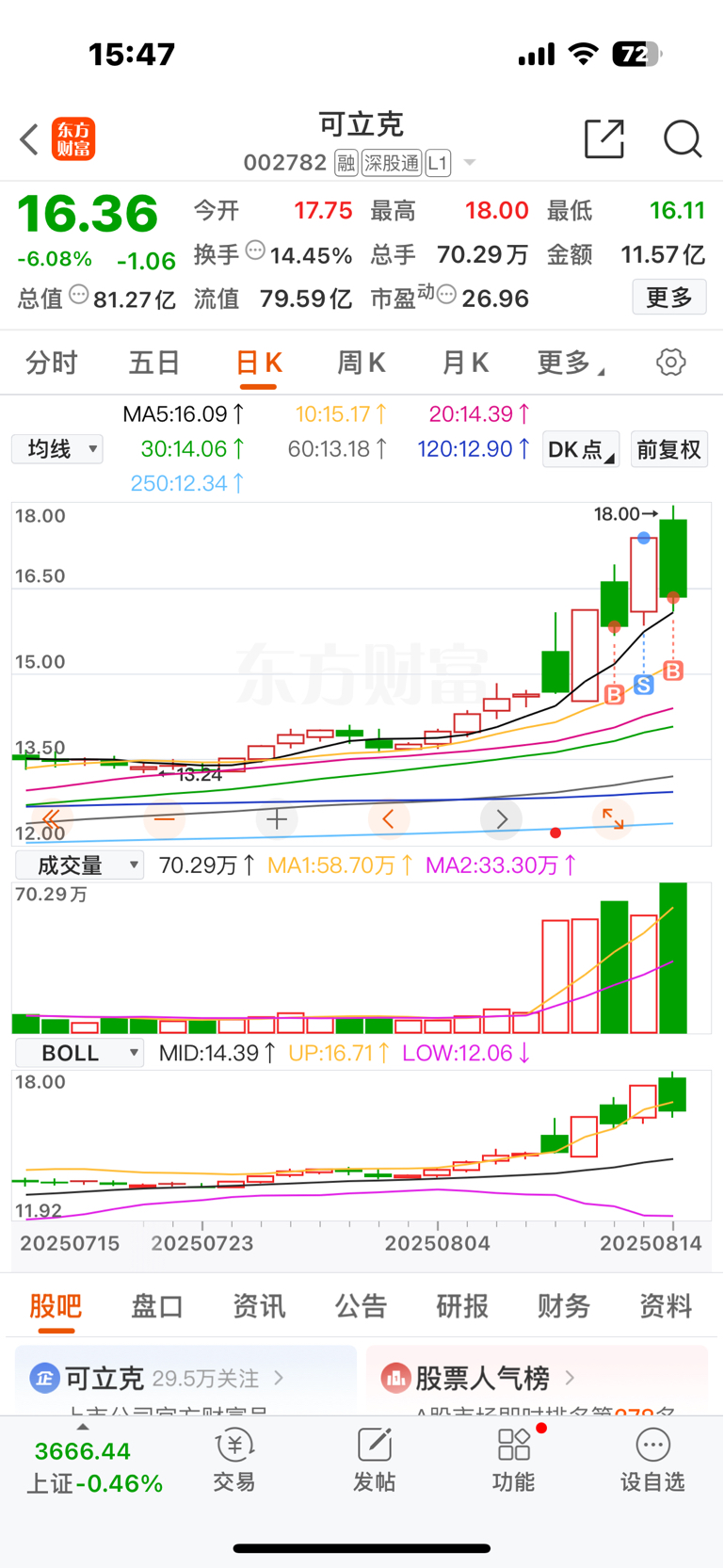Switch to the 五日 chart tab

point(154,363)
